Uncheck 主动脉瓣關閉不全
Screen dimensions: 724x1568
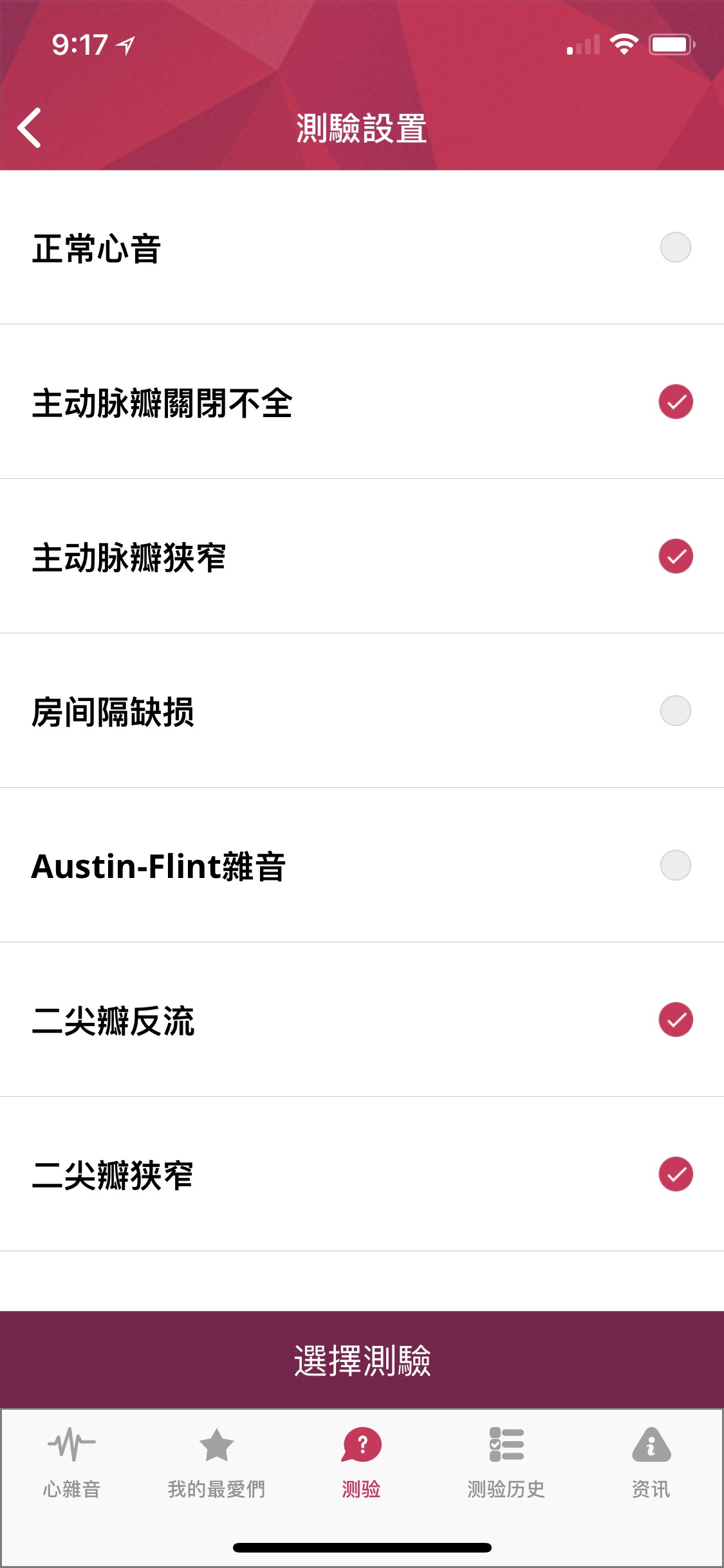(x=676, y=402)
